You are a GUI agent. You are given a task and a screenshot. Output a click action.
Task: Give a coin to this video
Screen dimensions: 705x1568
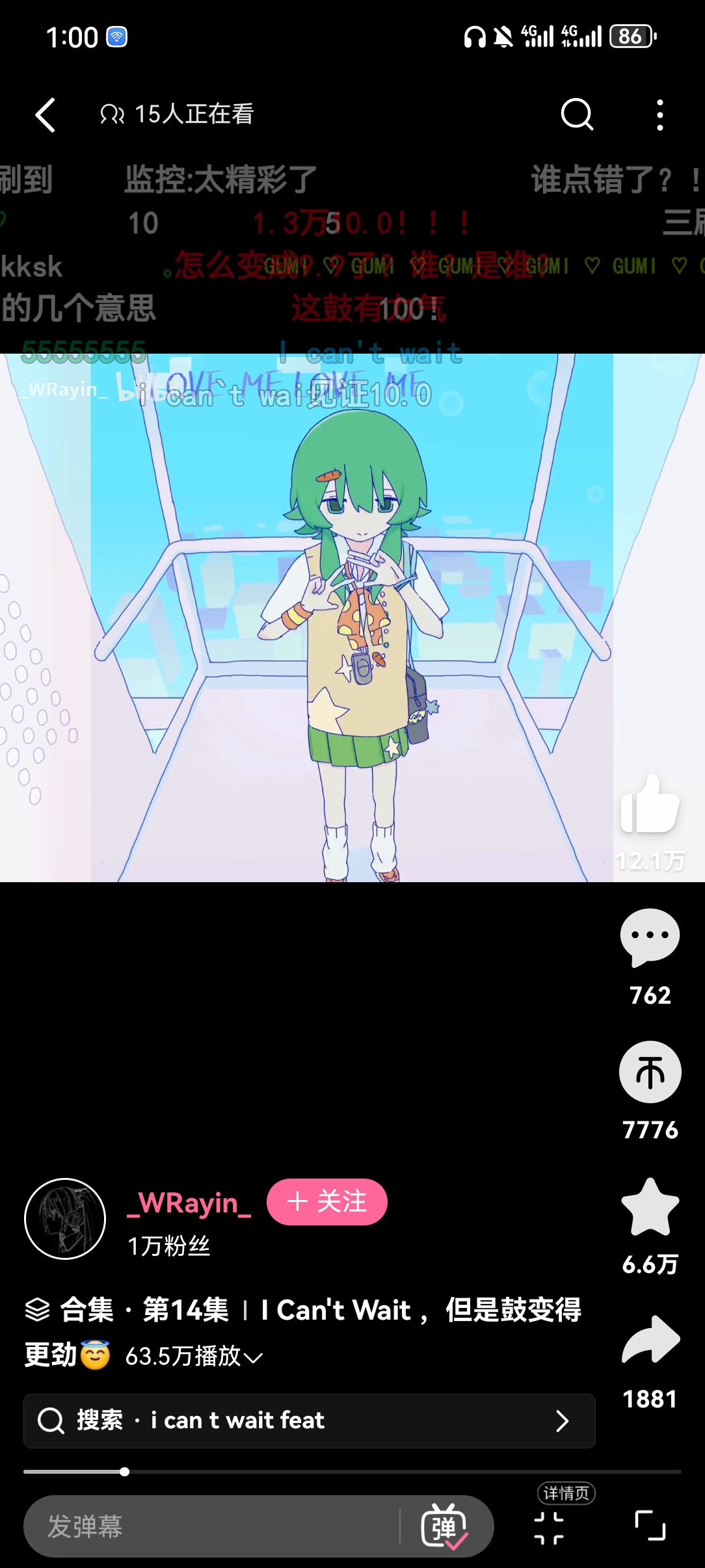tap(650, 1072)
